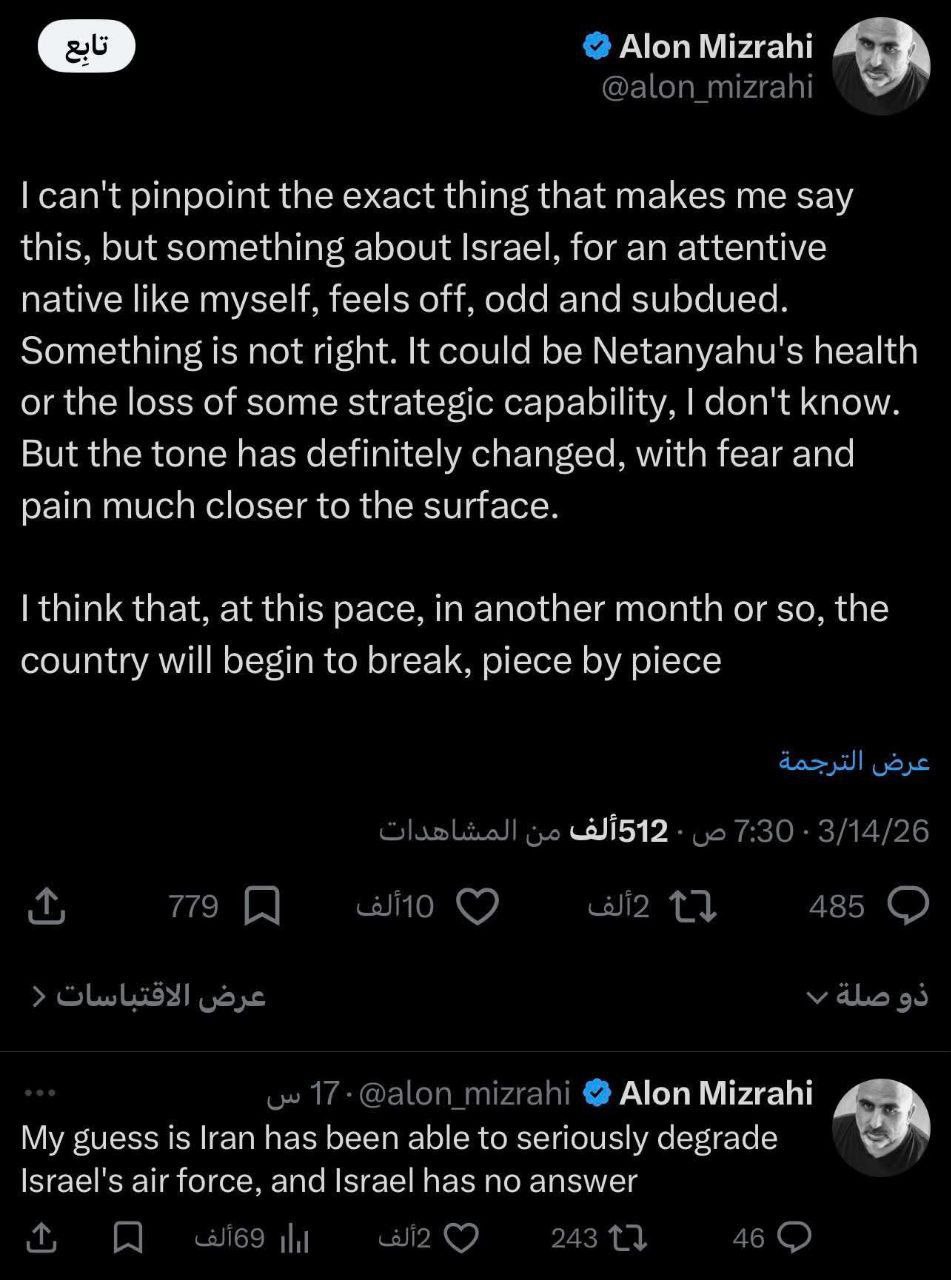This screenshot has width=951, height=1280.
Task: Open Alon Mizrahi's profile picture in the main post
Action: [881, 65]
